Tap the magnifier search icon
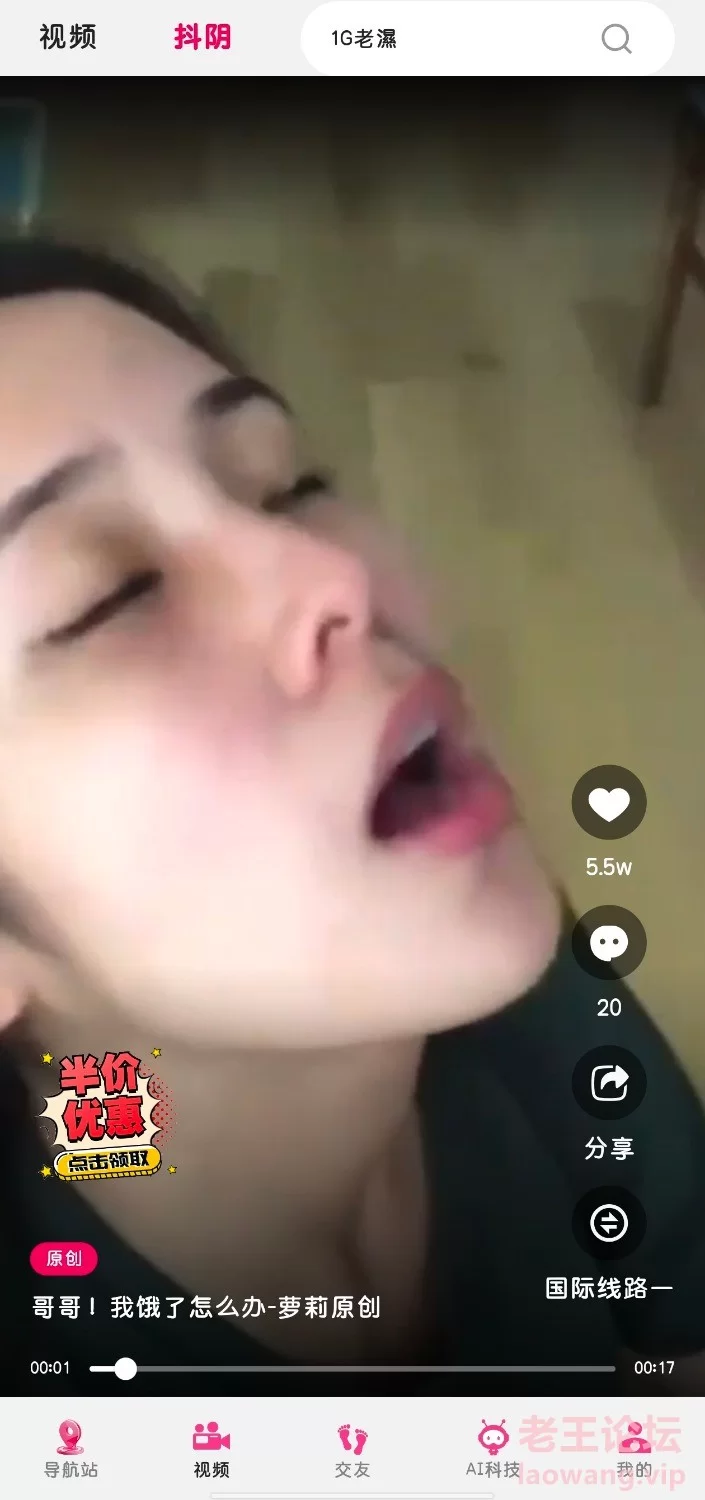 (x=616, y=39)
